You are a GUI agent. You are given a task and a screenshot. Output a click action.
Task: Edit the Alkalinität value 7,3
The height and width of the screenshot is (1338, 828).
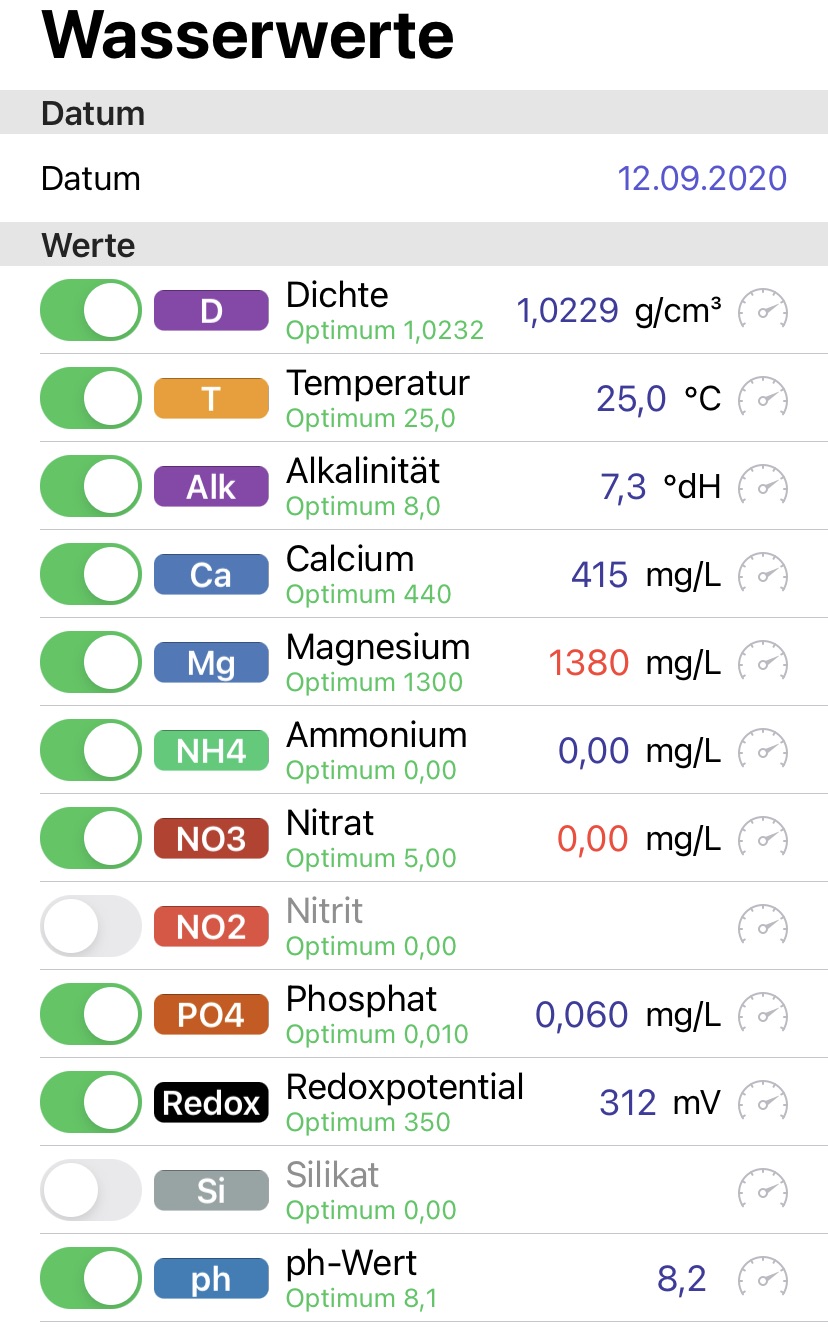(x=623, y=487)
